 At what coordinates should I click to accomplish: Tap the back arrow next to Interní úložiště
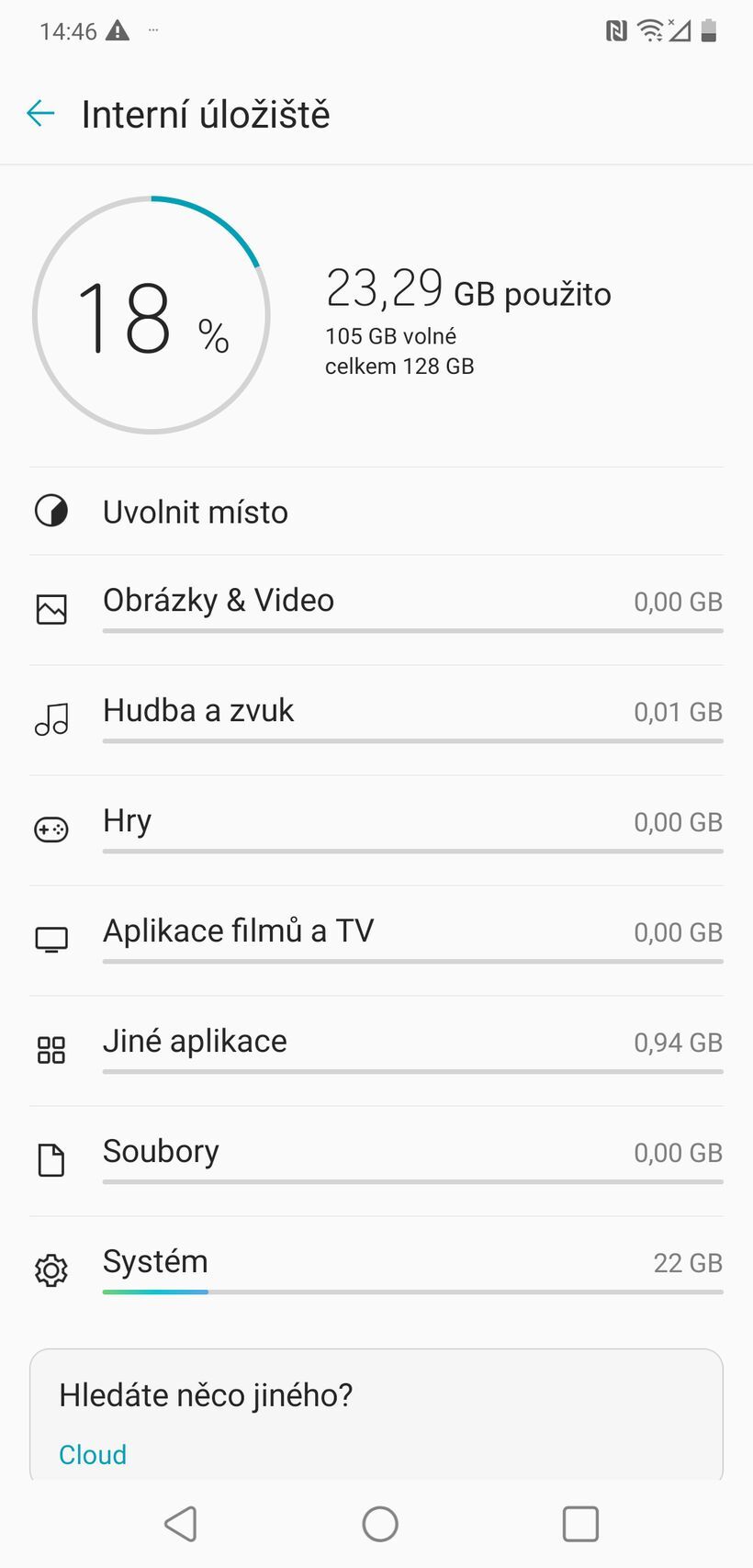[39, 113]
